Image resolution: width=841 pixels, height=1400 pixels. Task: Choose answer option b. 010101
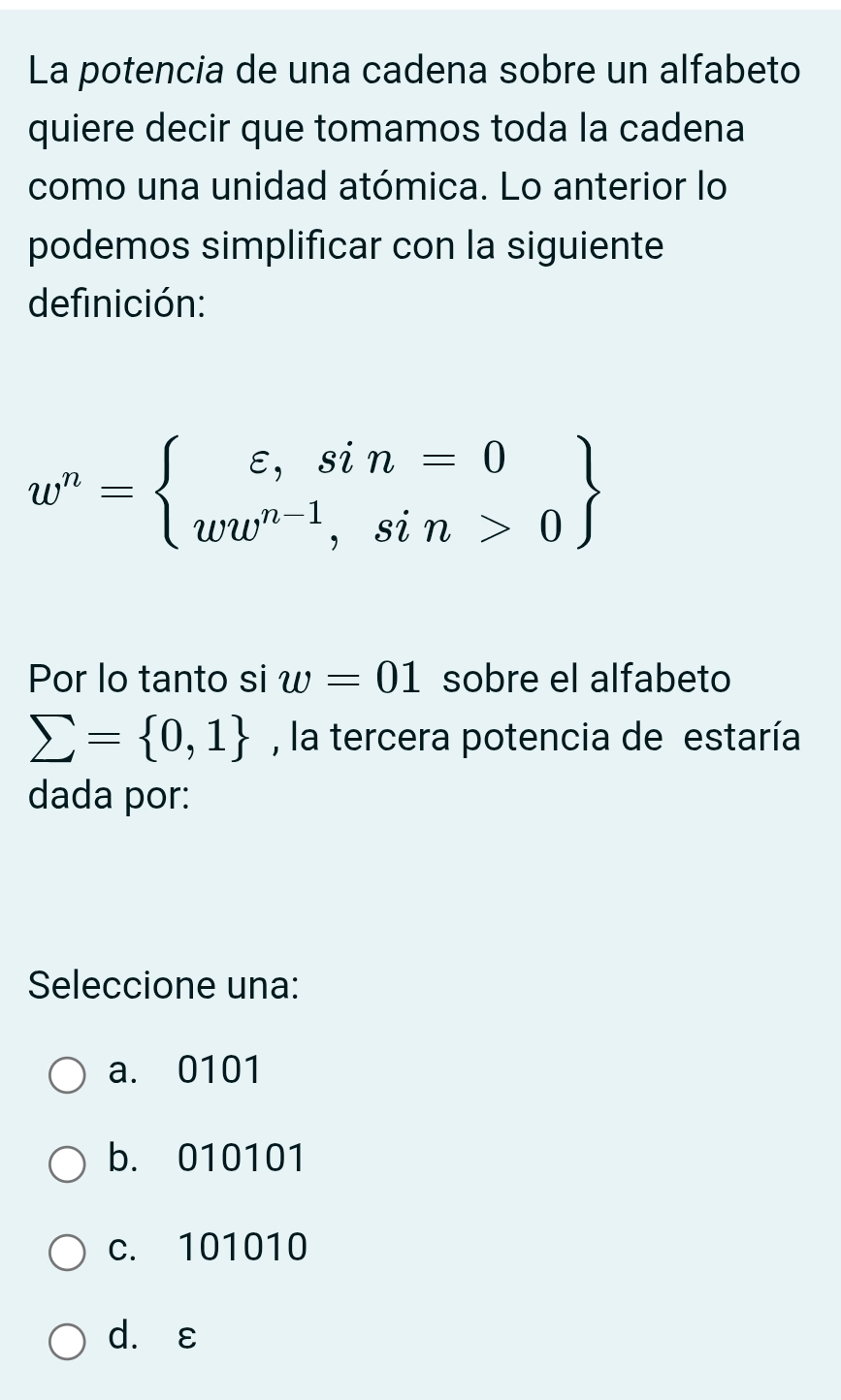pos(67,1162)
